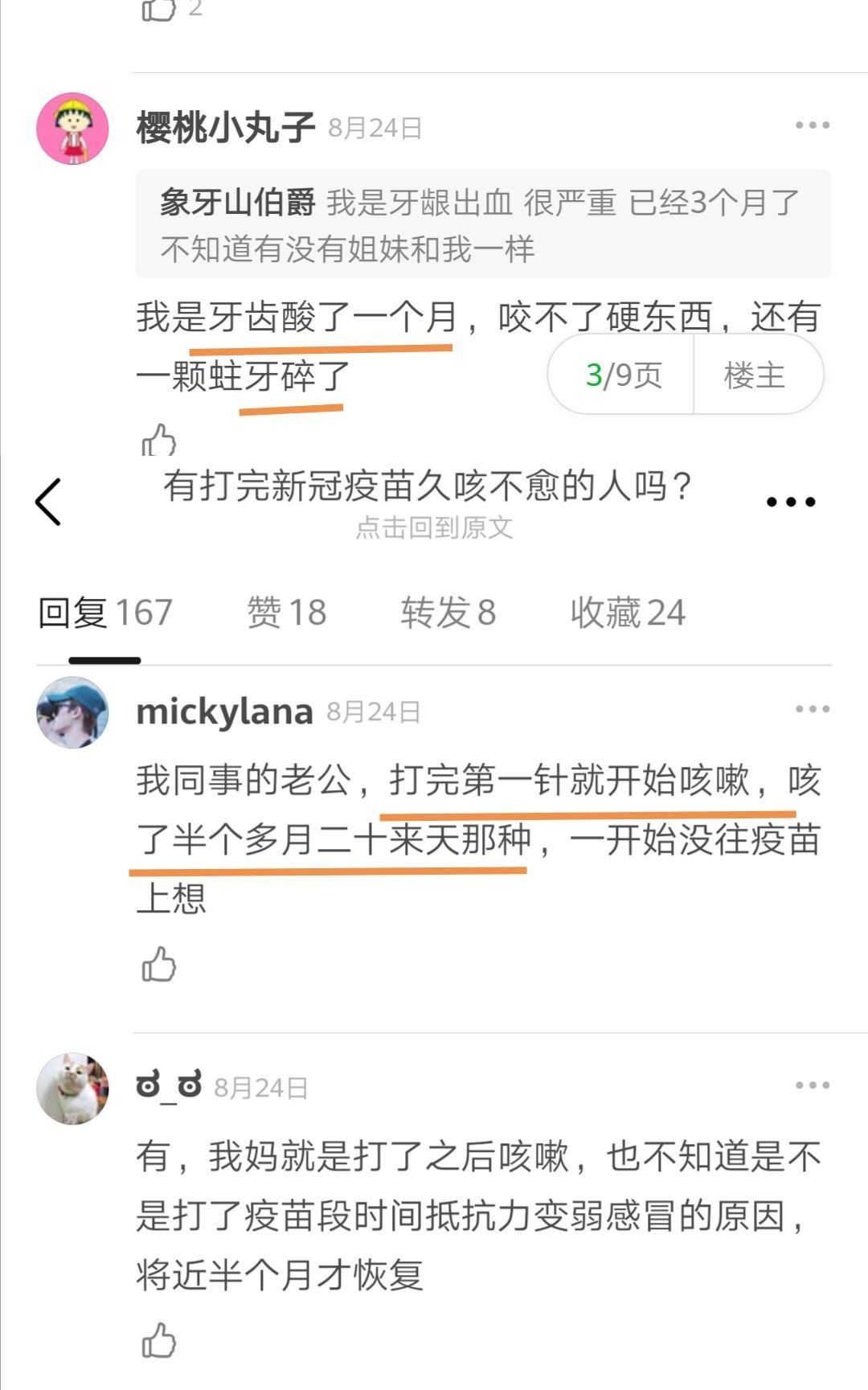868x1390 pixels.
Task: Switch to the 回复 167 tab
Action: click(x=105, y=613)
